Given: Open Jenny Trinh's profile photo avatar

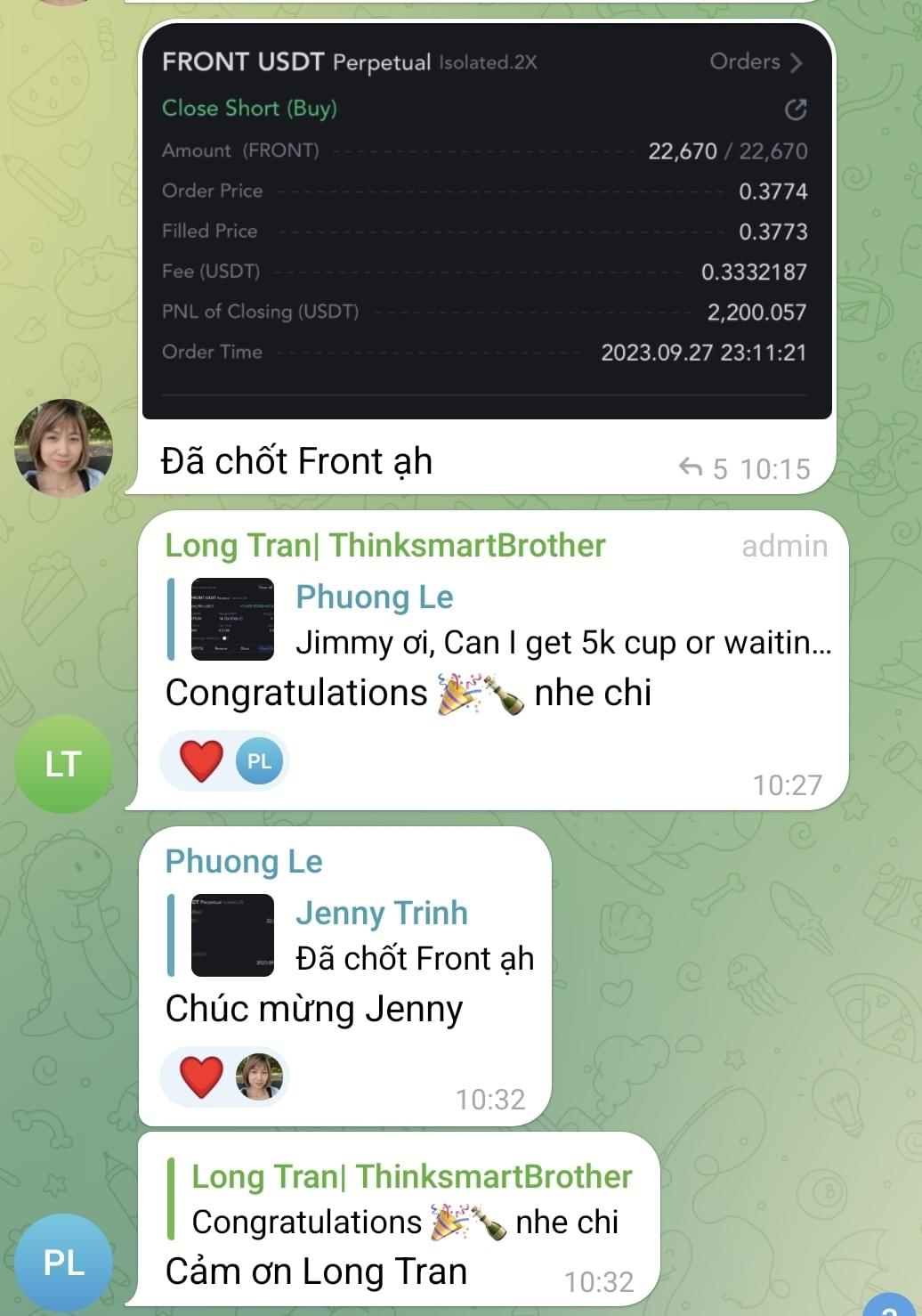Looking at the screenshot, I should (63, 447).
